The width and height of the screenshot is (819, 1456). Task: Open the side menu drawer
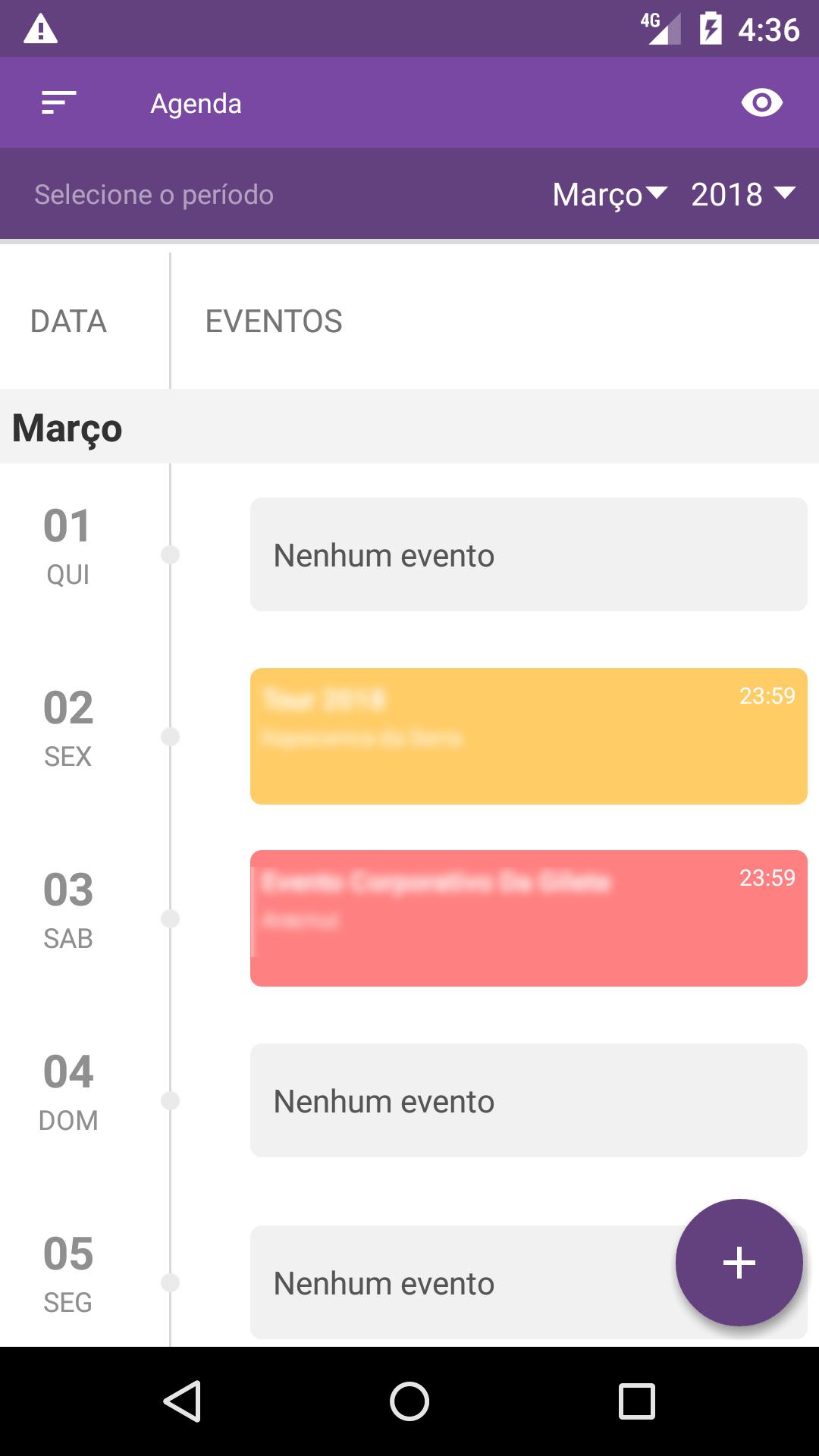59,102
